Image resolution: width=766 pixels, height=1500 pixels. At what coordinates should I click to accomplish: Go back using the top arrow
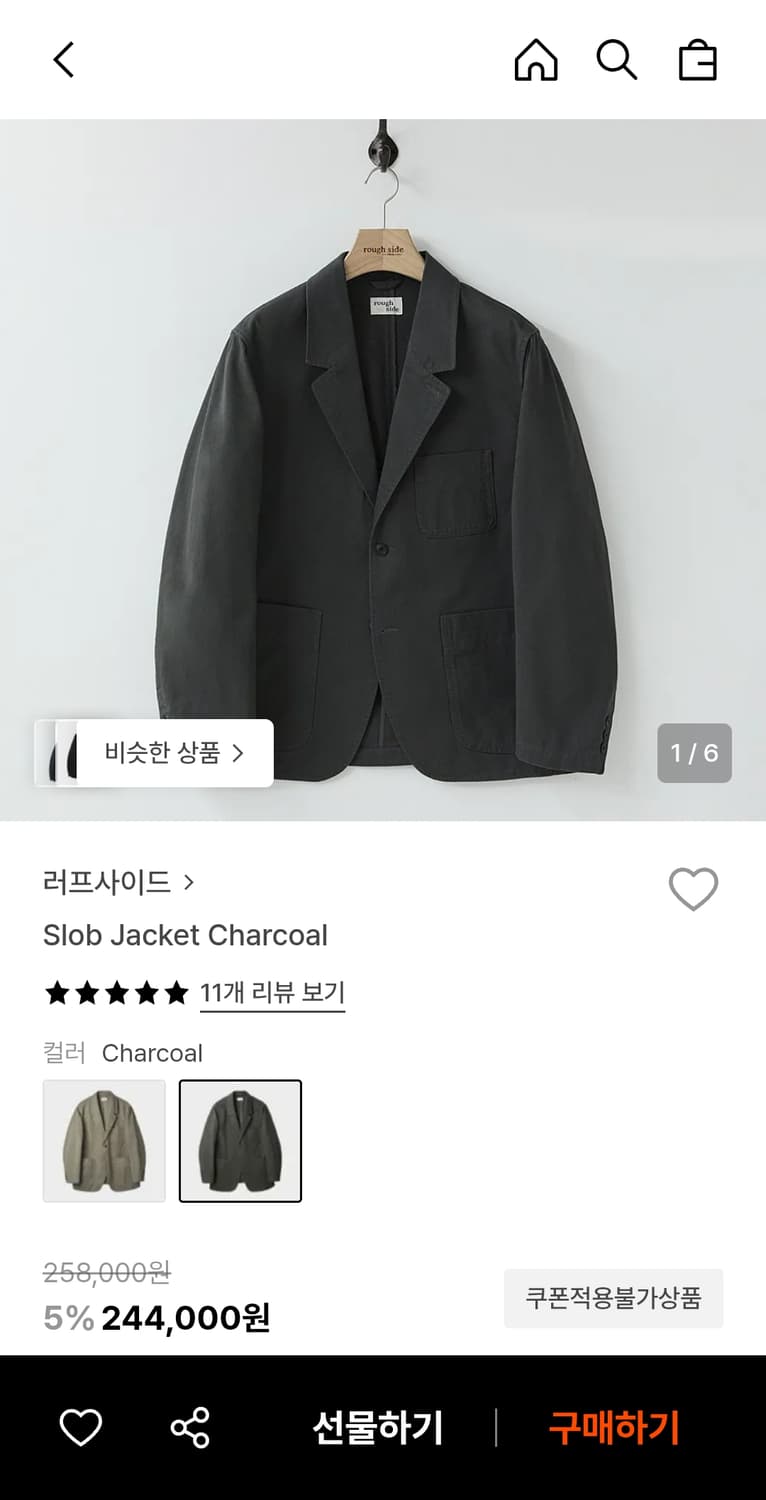(64, 60)
